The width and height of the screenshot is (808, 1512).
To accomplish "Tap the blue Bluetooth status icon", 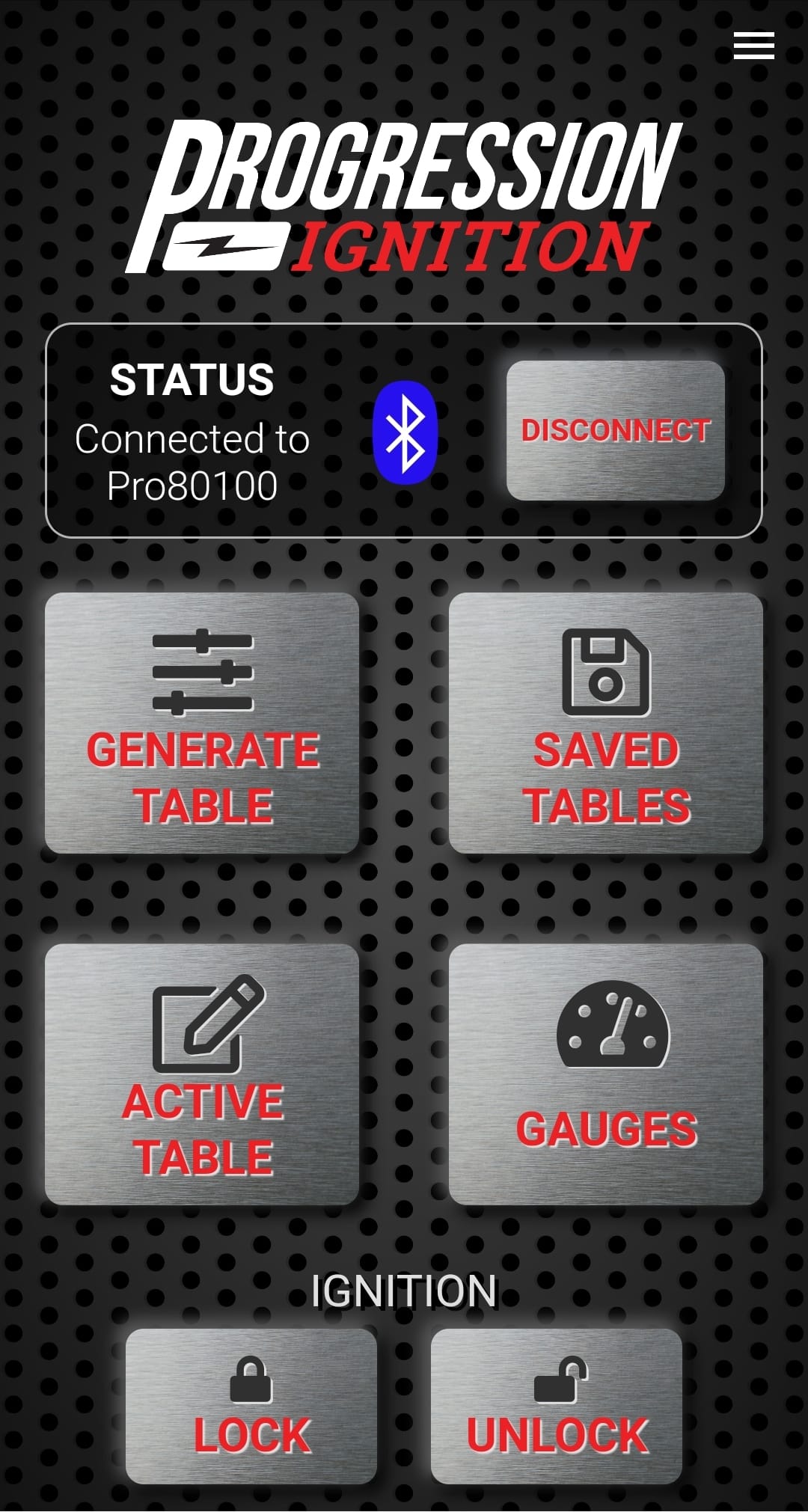I will [x=405, y=432].
